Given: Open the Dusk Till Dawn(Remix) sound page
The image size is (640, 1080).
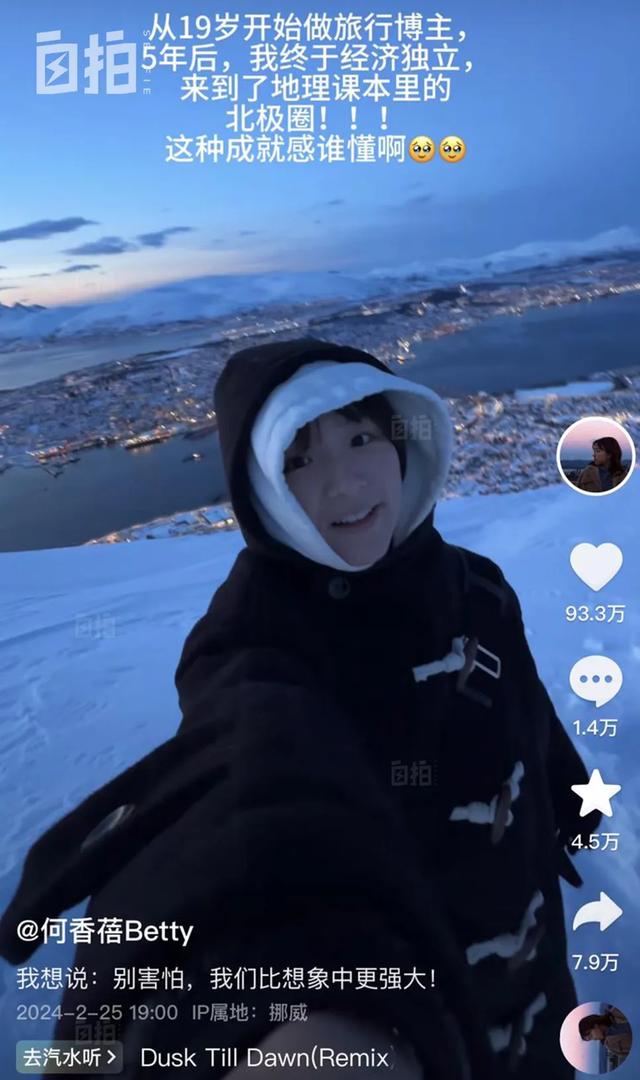Looking at the screenshot, I should [x=266, y=1057].
